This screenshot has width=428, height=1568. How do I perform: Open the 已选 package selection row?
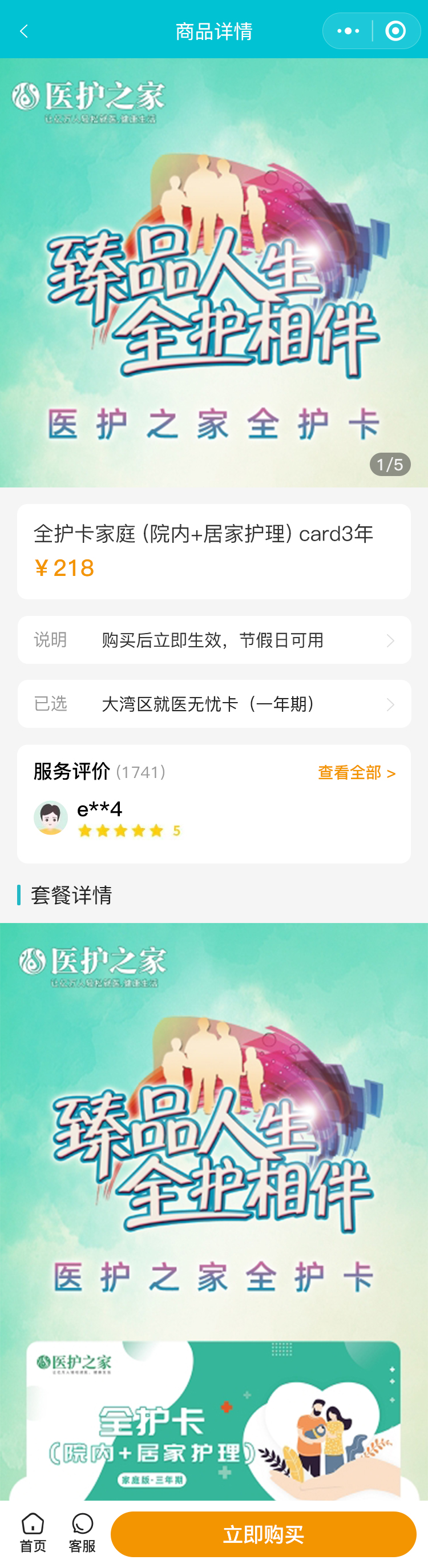click(213, 704)
